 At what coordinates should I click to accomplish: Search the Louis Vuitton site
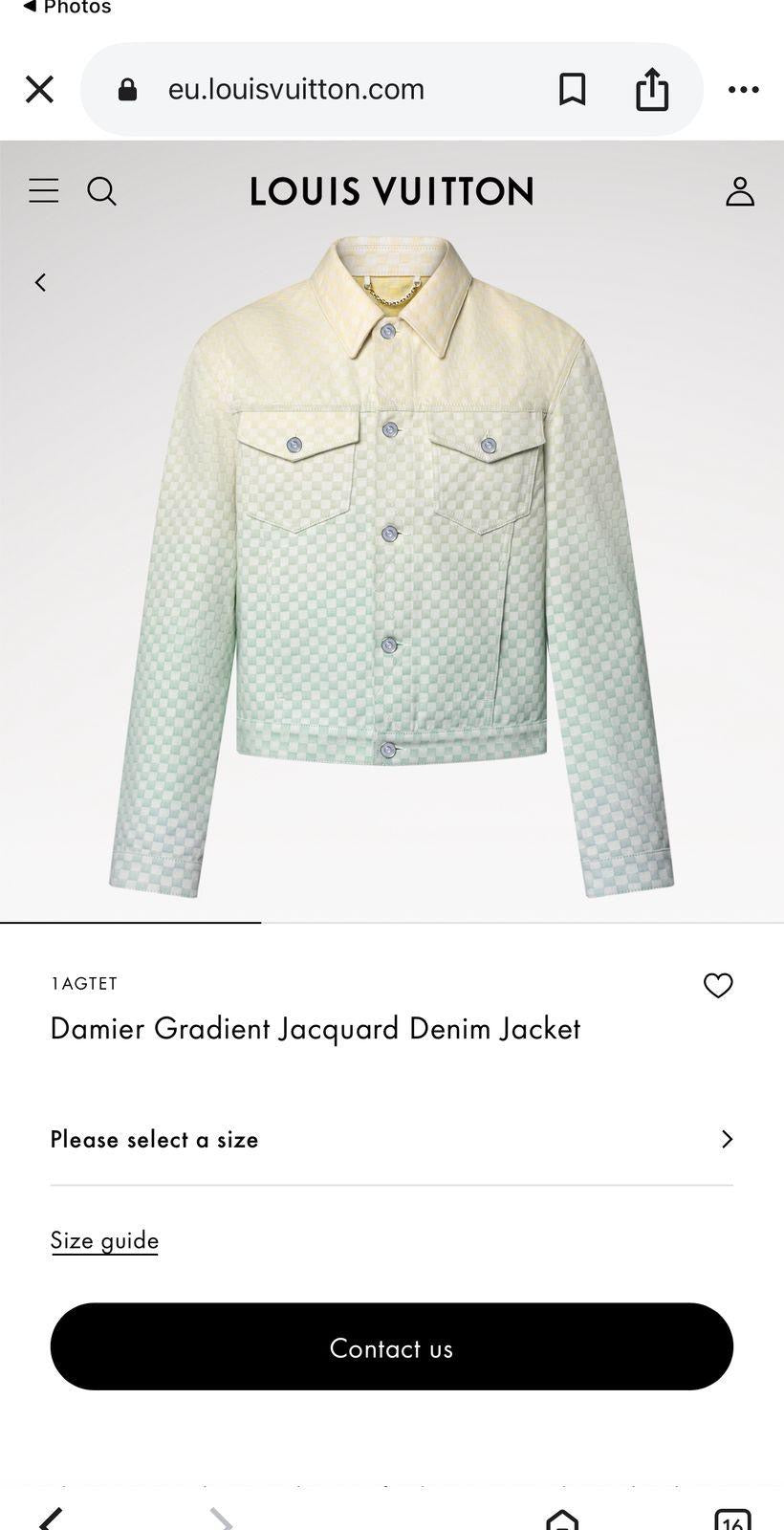pos(102,191)
